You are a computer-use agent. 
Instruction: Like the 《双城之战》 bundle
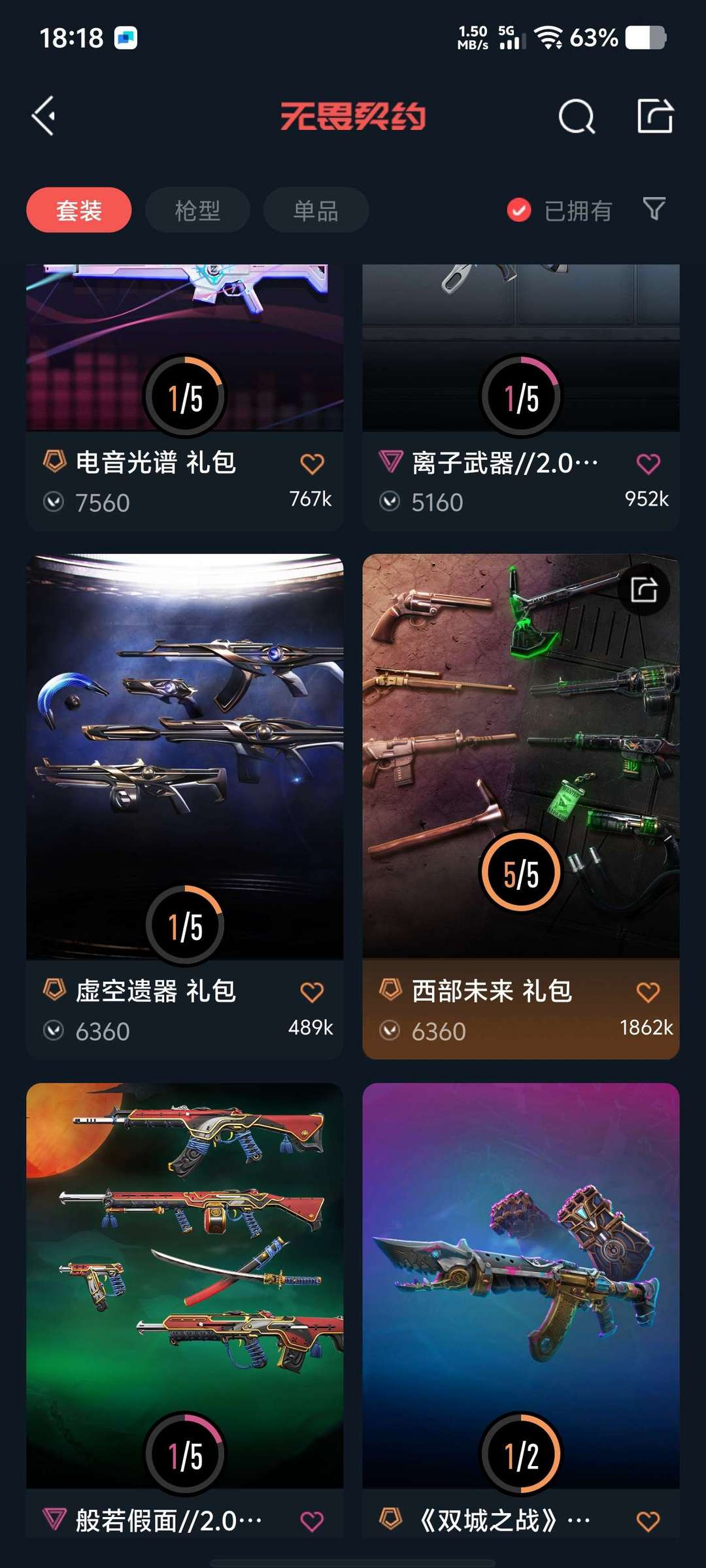pyautogui.click(x=648, y=1521)
